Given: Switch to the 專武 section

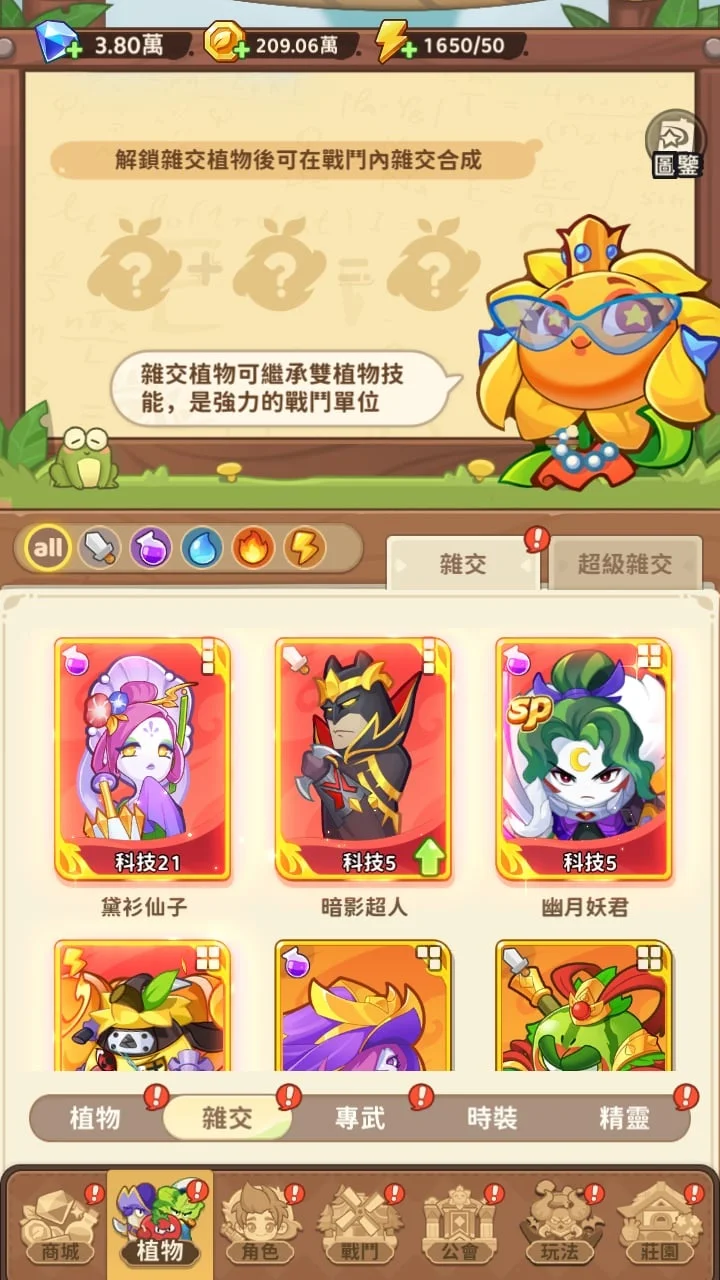Looking at the screenshot, I should coord(360,1118).
